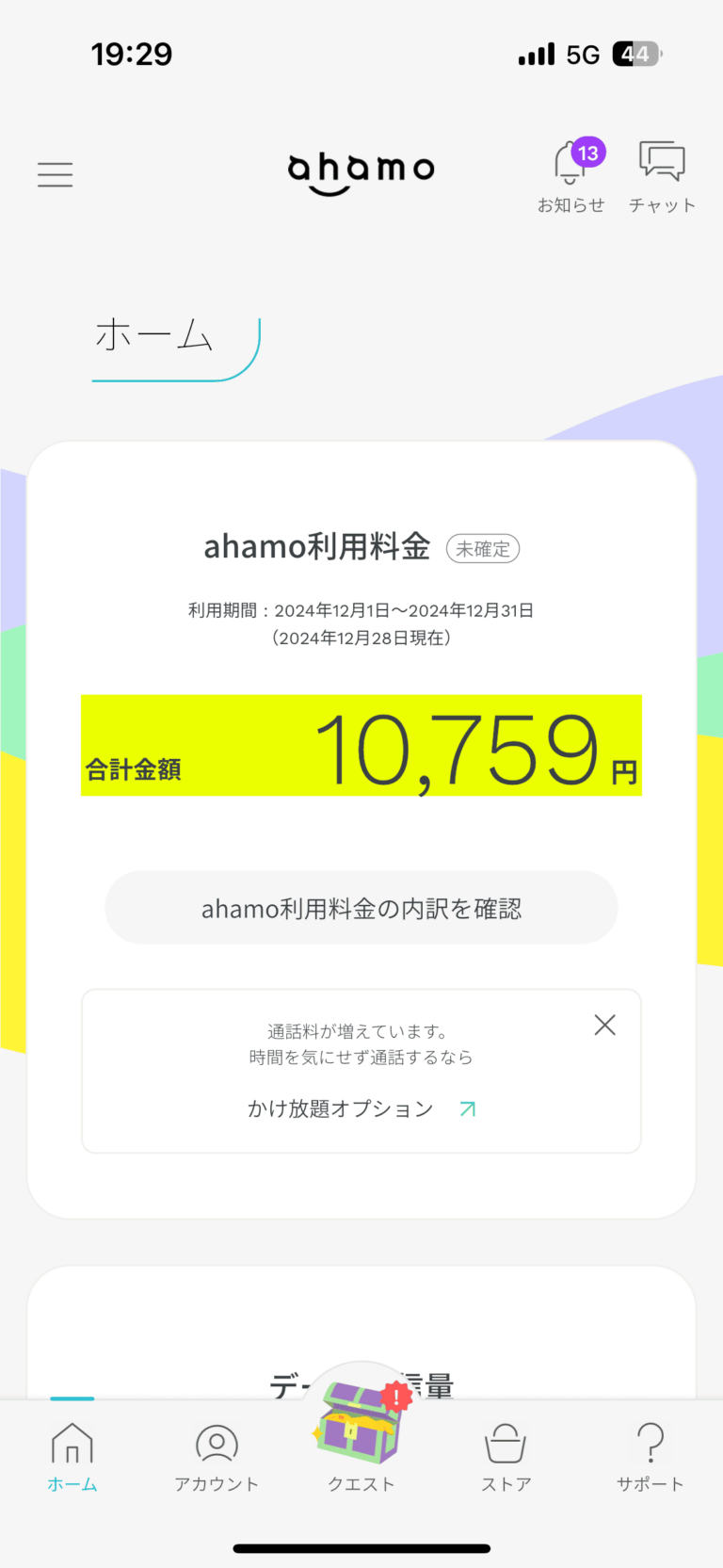Open ahamo利用料金の内訳を確認

pyautogui.click(x=361, y=907)
